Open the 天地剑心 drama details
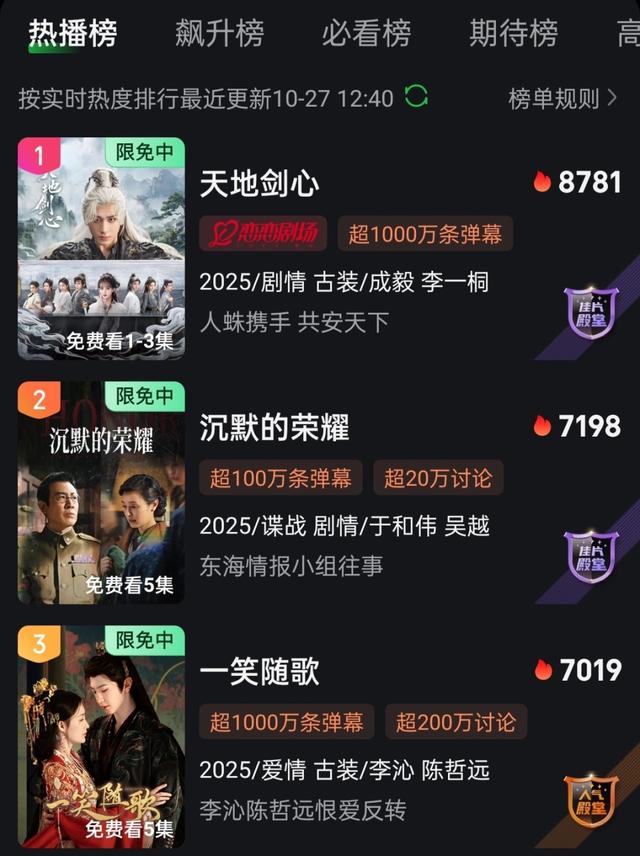This screenshot has width=640, height=856. click(260, 183)
